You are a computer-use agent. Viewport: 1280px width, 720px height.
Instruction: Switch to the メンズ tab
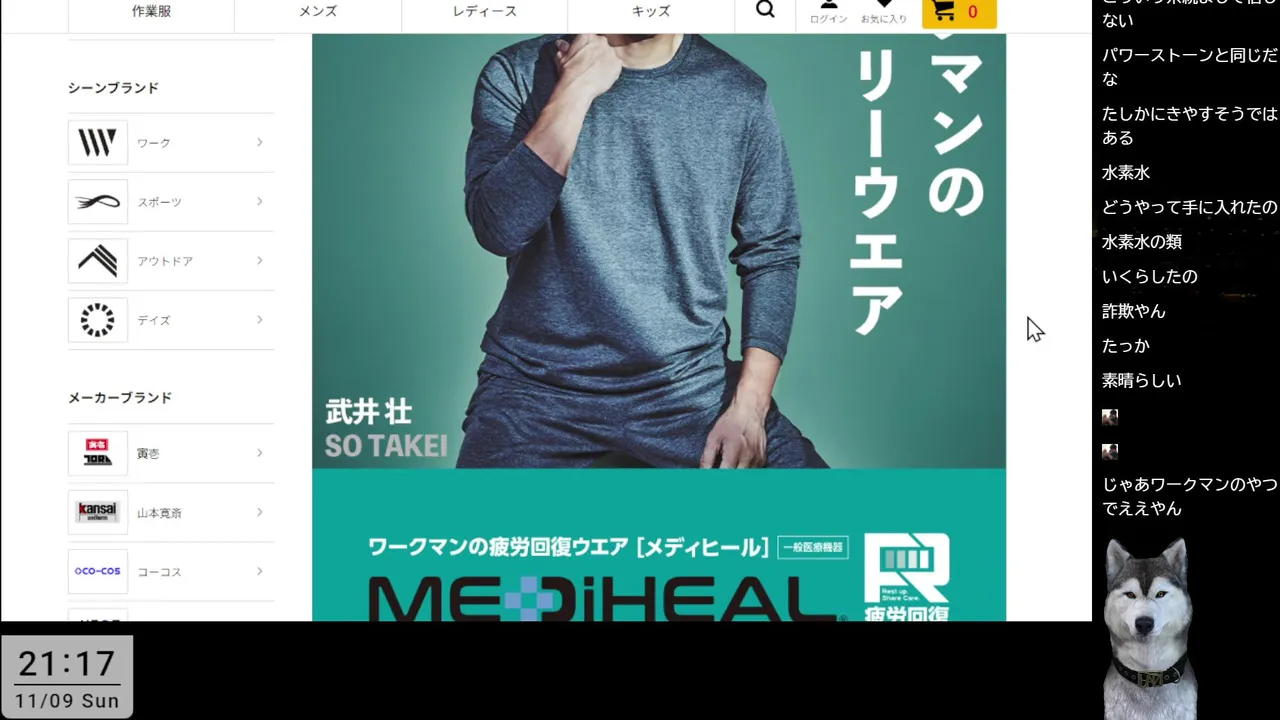(x=318, y=11)
